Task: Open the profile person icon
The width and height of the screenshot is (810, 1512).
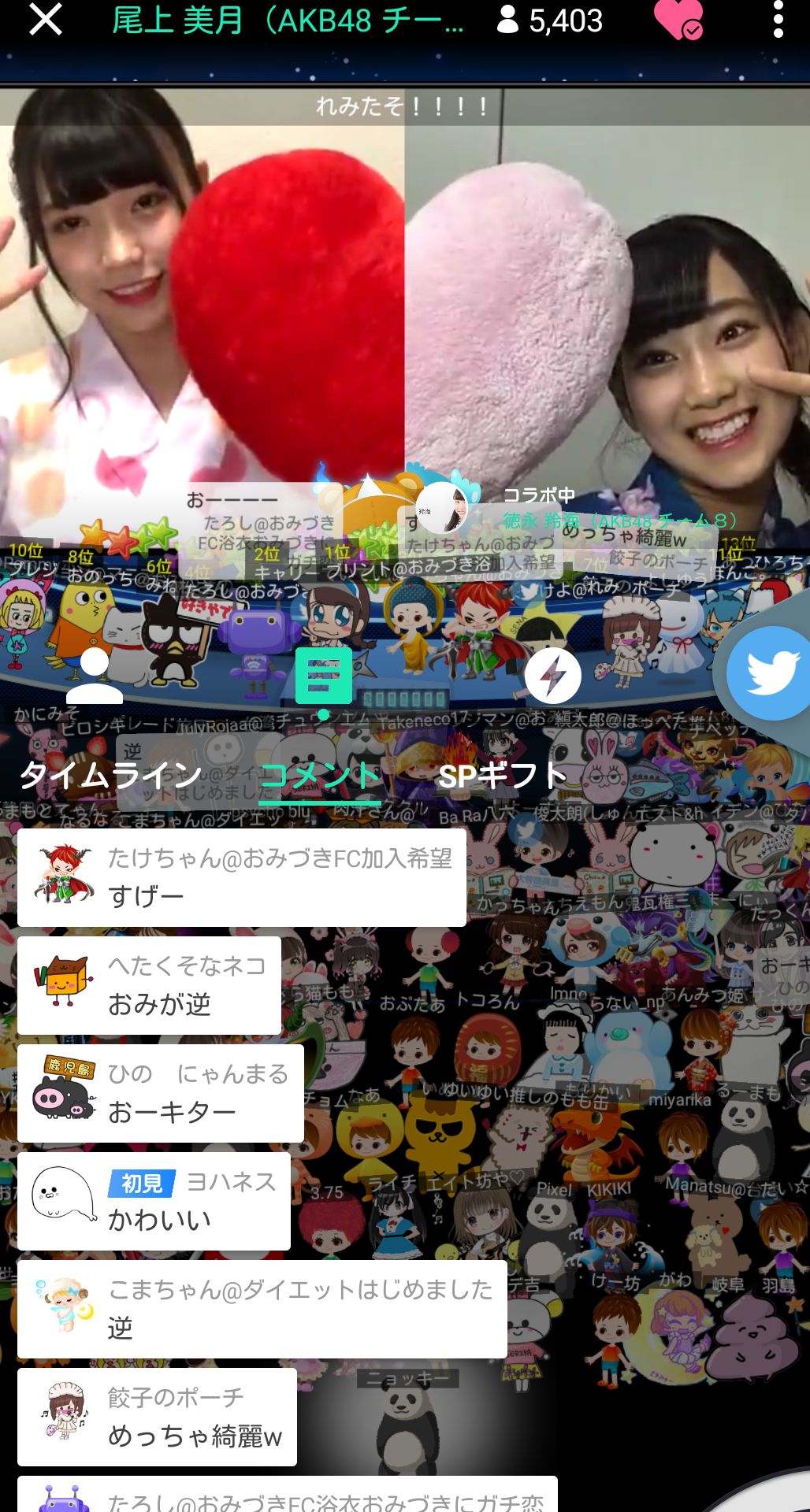Action: [95, 675]
